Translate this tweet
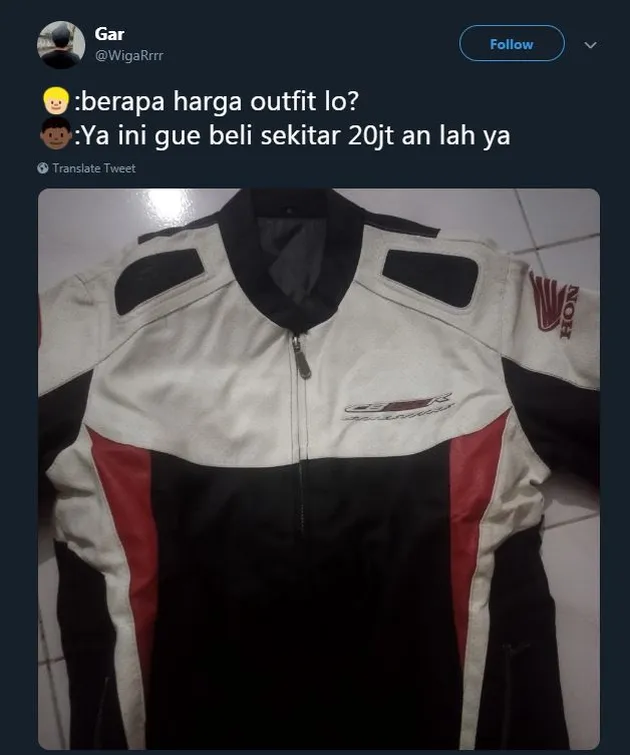The width and height of the screenshot is (630, 755). pyautogui.click(x=93, y=168)
